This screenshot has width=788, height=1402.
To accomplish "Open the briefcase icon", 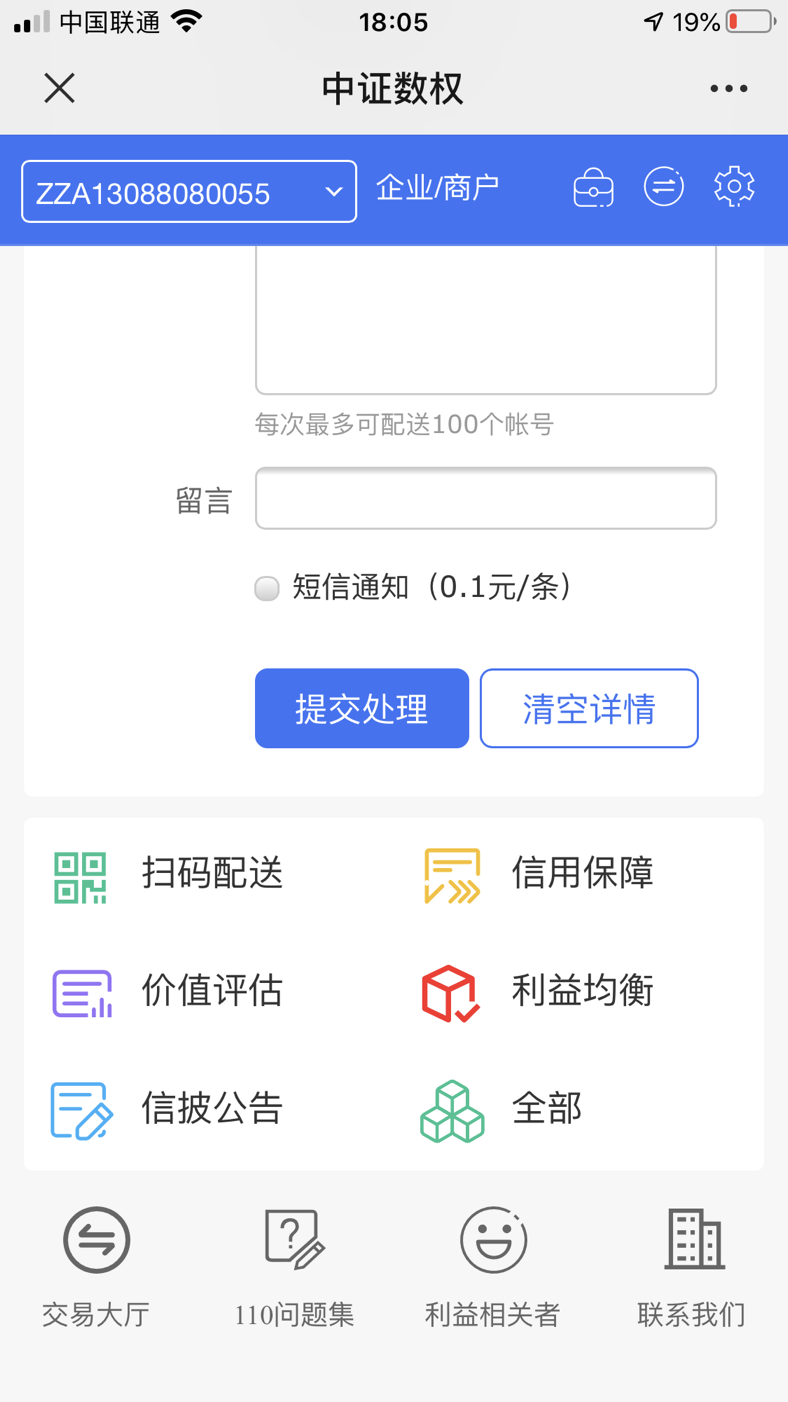I will (593, 188).
